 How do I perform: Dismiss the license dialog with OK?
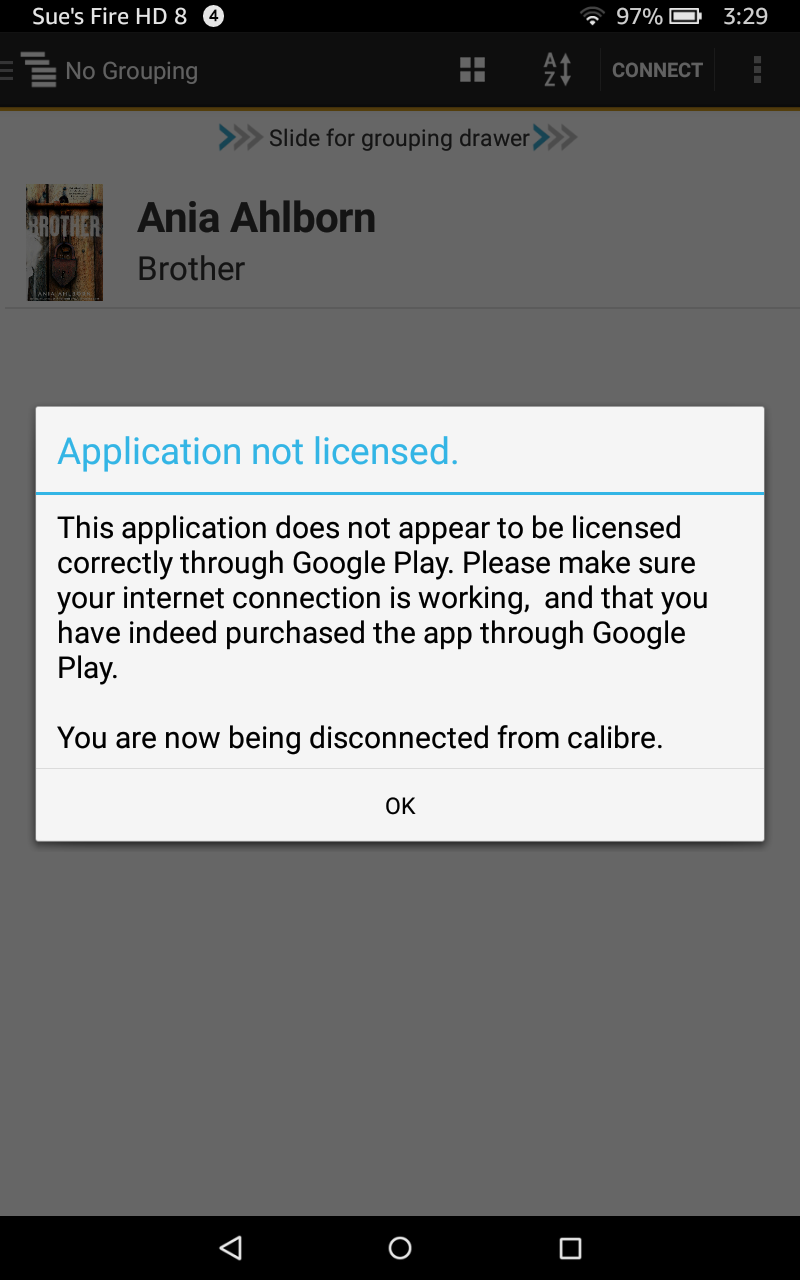[400, 806]
